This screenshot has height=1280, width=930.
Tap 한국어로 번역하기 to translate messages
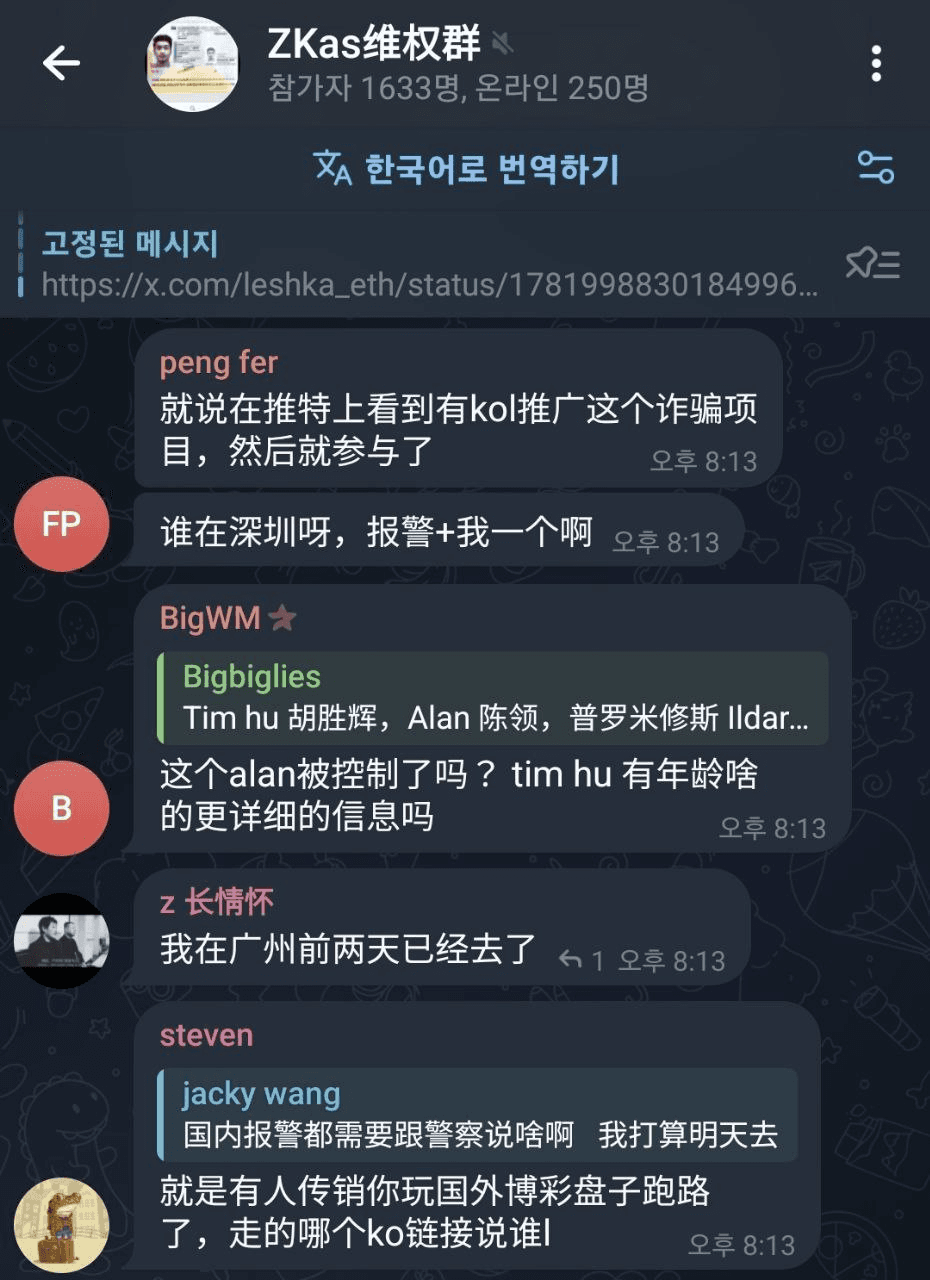(x=466, y=168)
